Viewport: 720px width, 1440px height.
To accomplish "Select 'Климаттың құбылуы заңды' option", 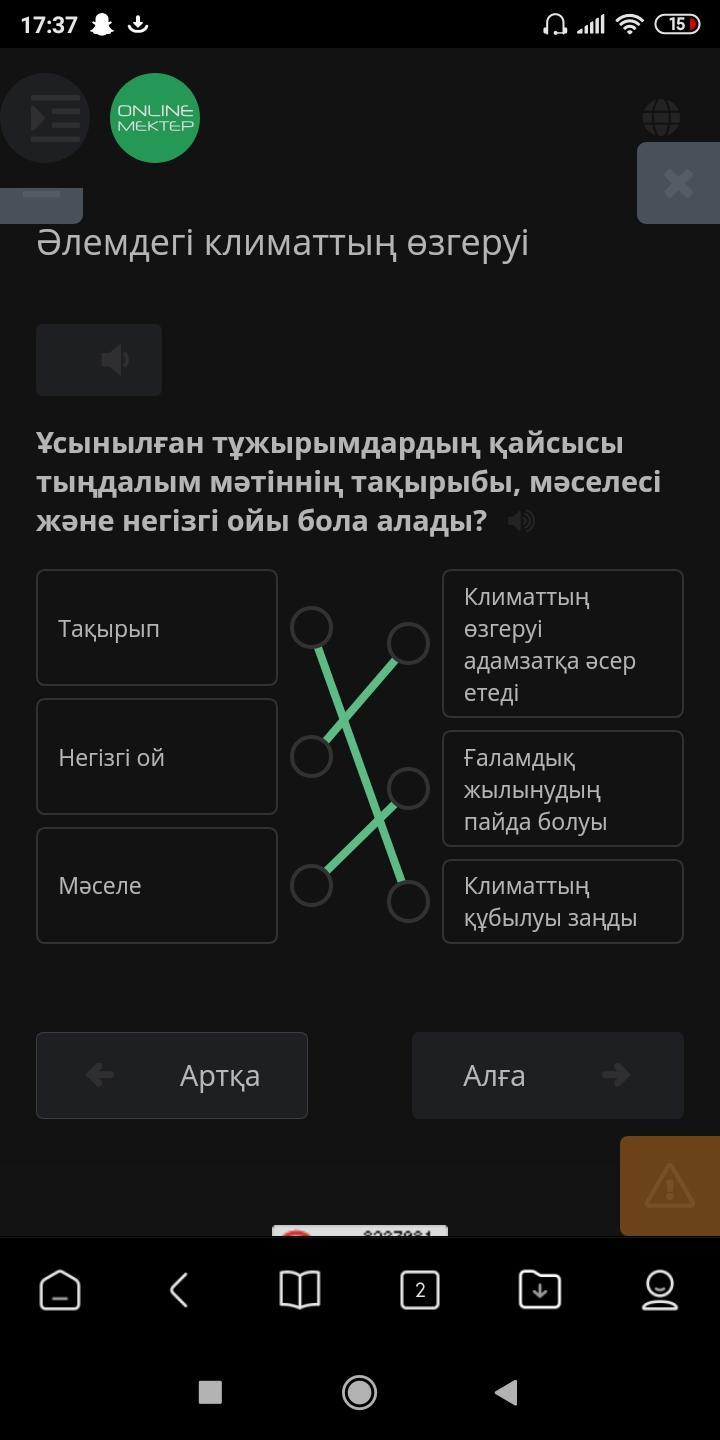I will point(563,902).
